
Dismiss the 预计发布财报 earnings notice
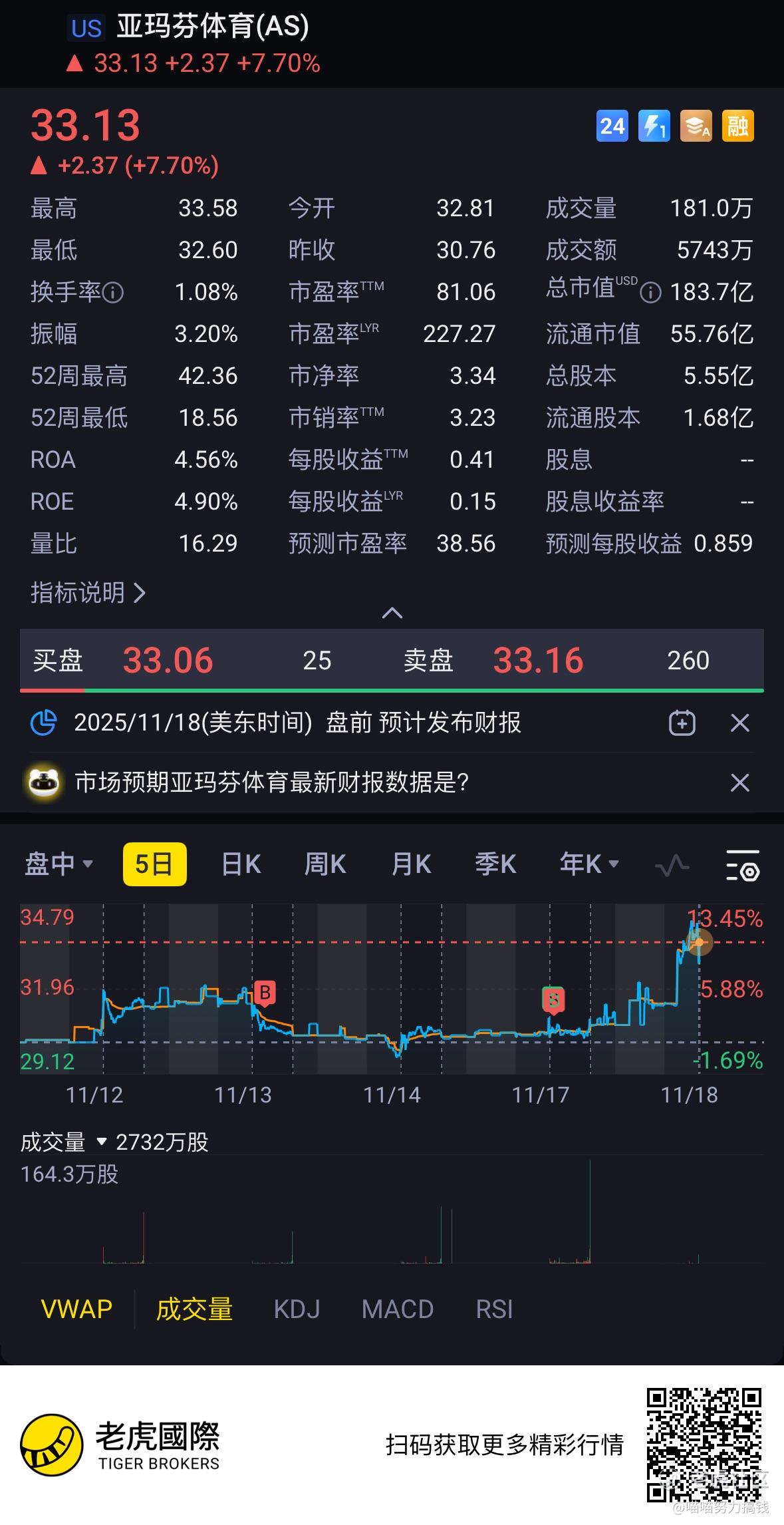point(740,723)
